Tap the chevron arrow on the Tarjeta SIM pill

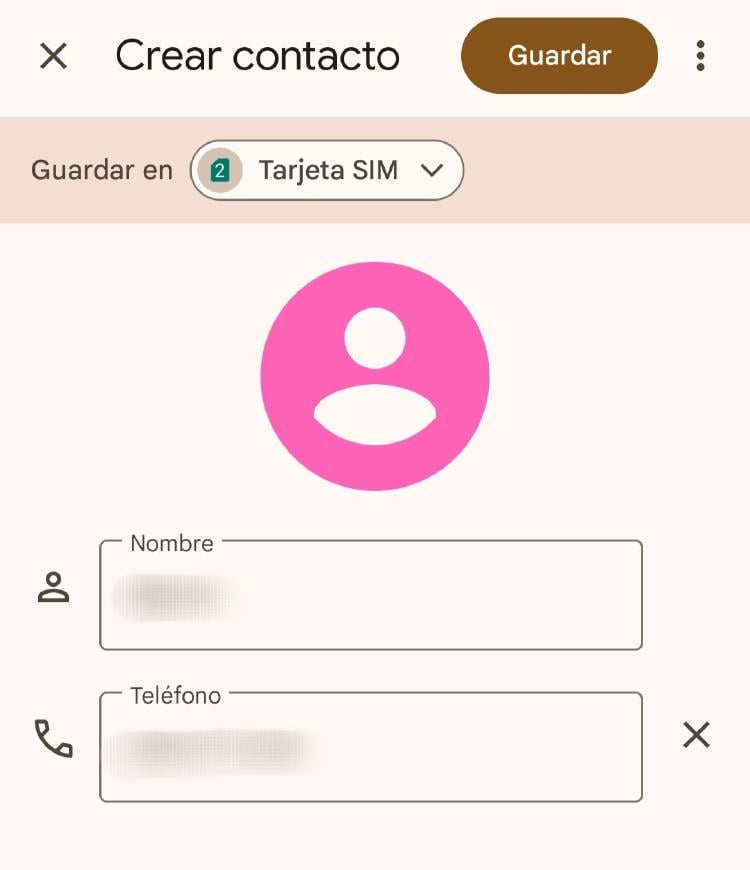(x=433, y=170)
